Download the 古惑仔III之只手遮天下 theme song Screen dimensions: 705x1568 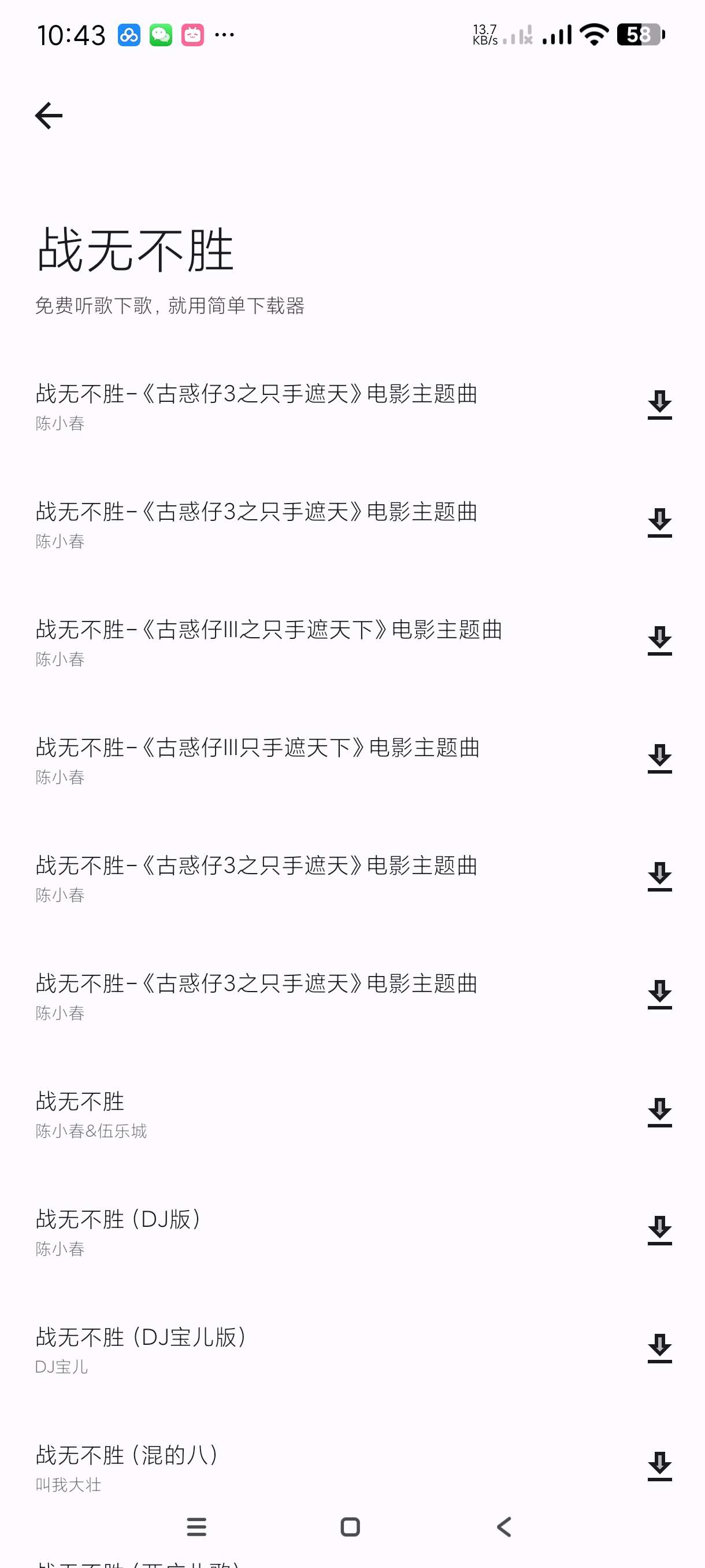point(659,641)
